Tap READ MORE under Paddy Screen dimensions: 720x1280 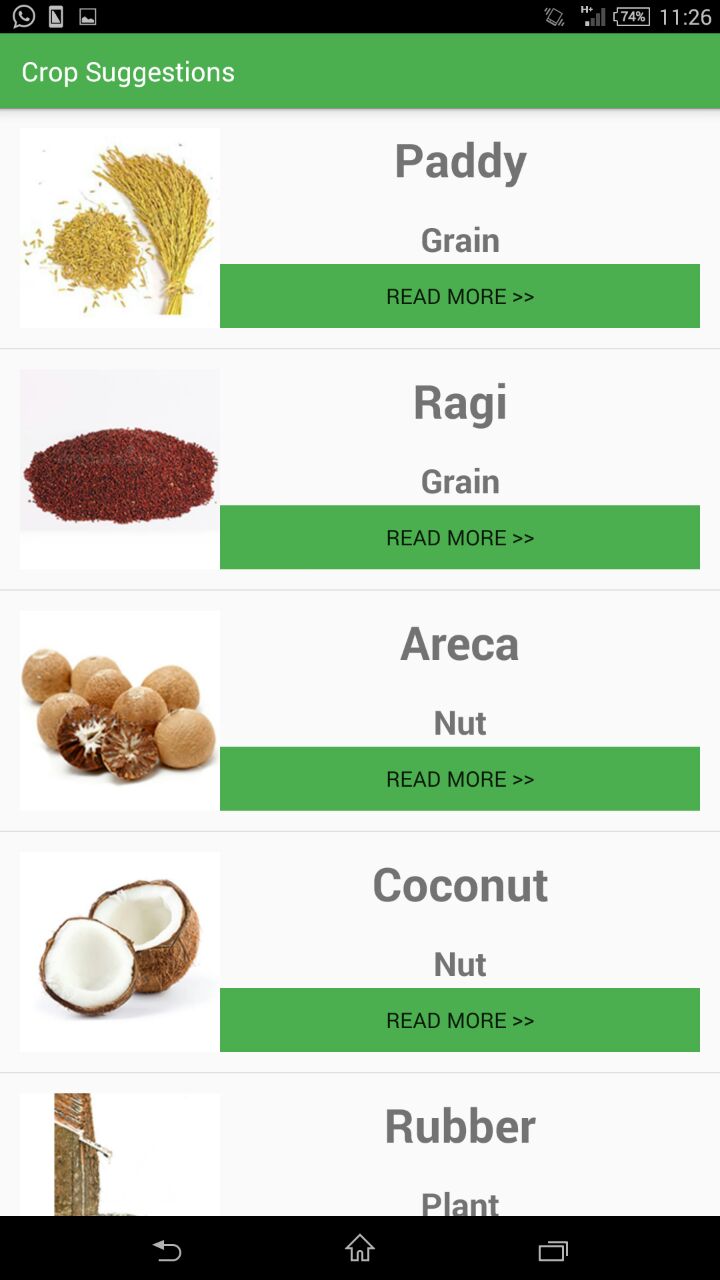pyautogui.click(x=460, y=296)
